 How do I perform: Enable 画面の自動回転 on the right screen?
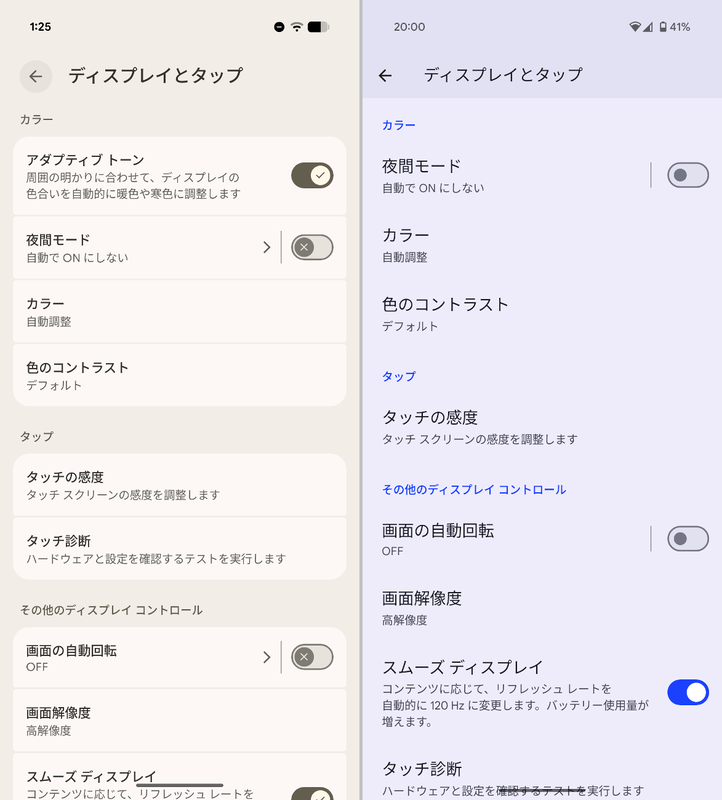pos(686,540)
